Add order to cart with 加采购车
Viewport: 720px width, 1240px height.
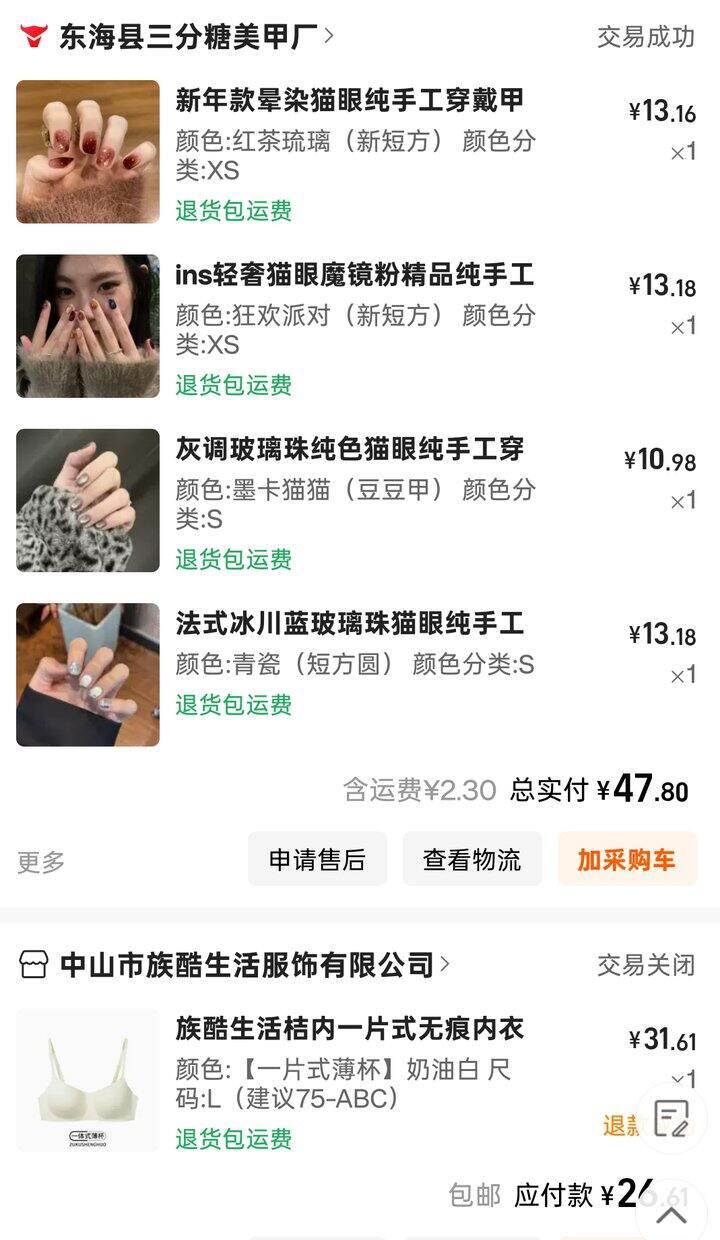pyautogui.click(x=626, y=859)
